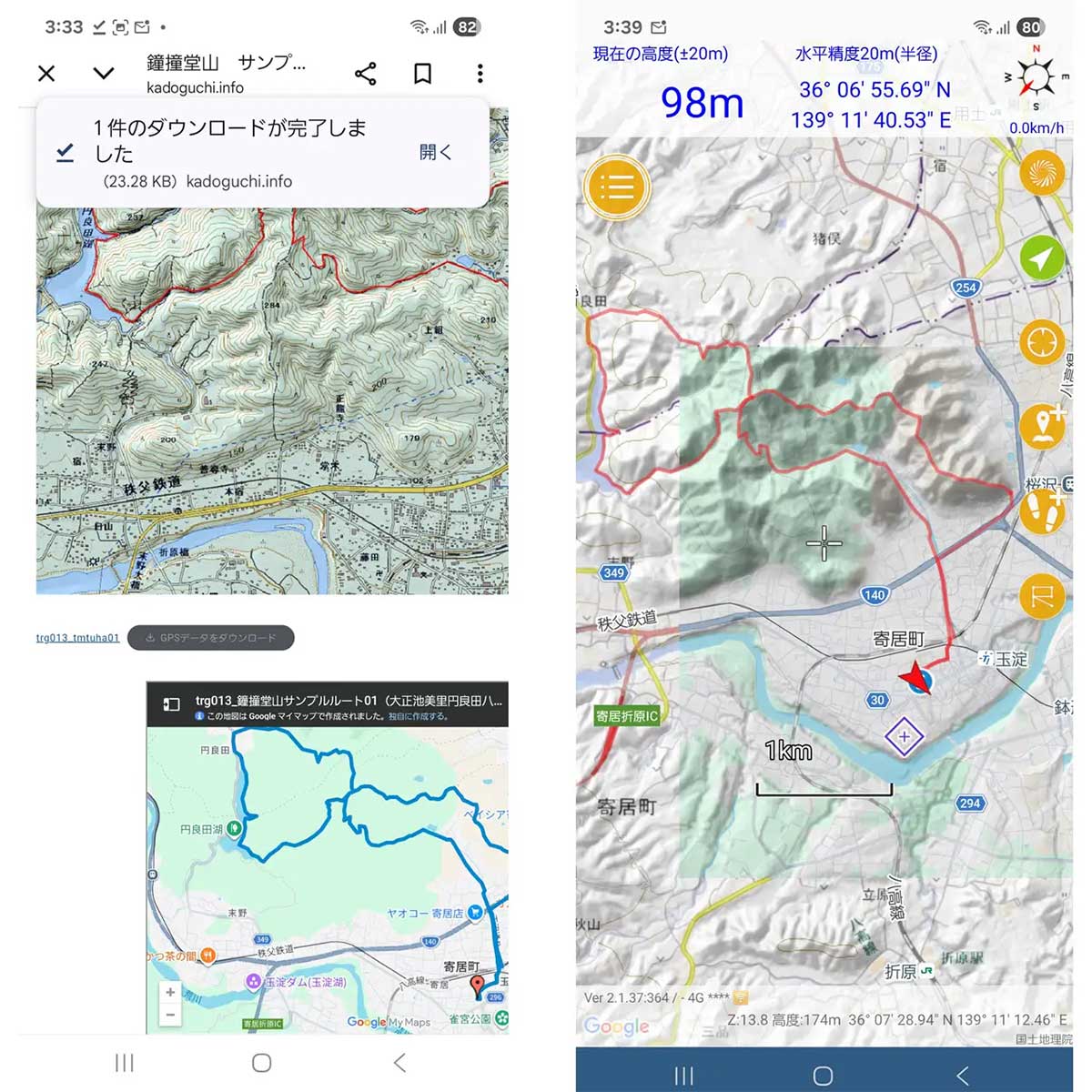Expand the page info chevron
This screenshot has height=1092, width=1092.
point(104,74)
